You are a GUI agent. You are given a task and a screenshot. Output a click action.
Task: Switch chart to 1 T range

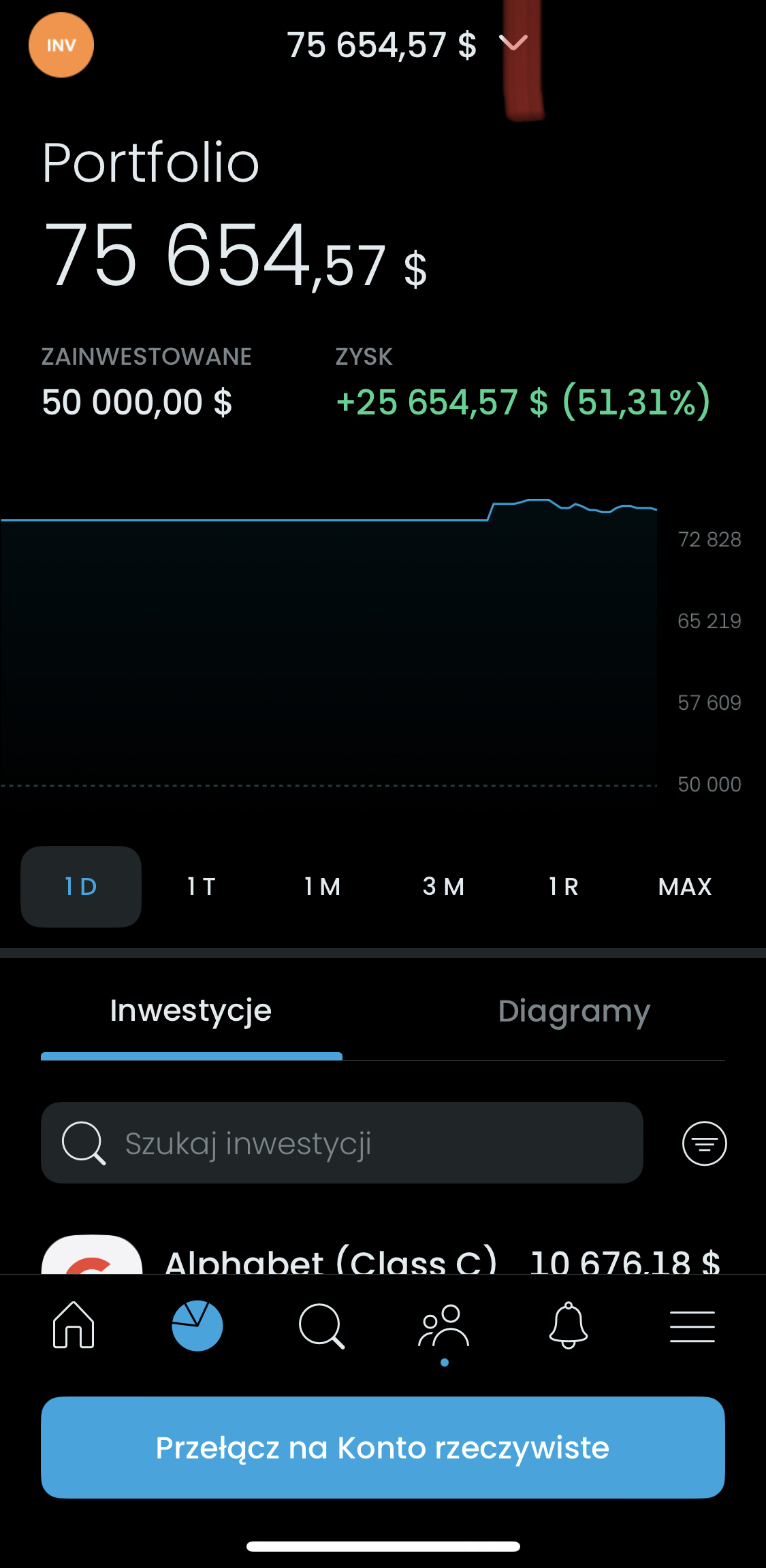click(202, 886)
